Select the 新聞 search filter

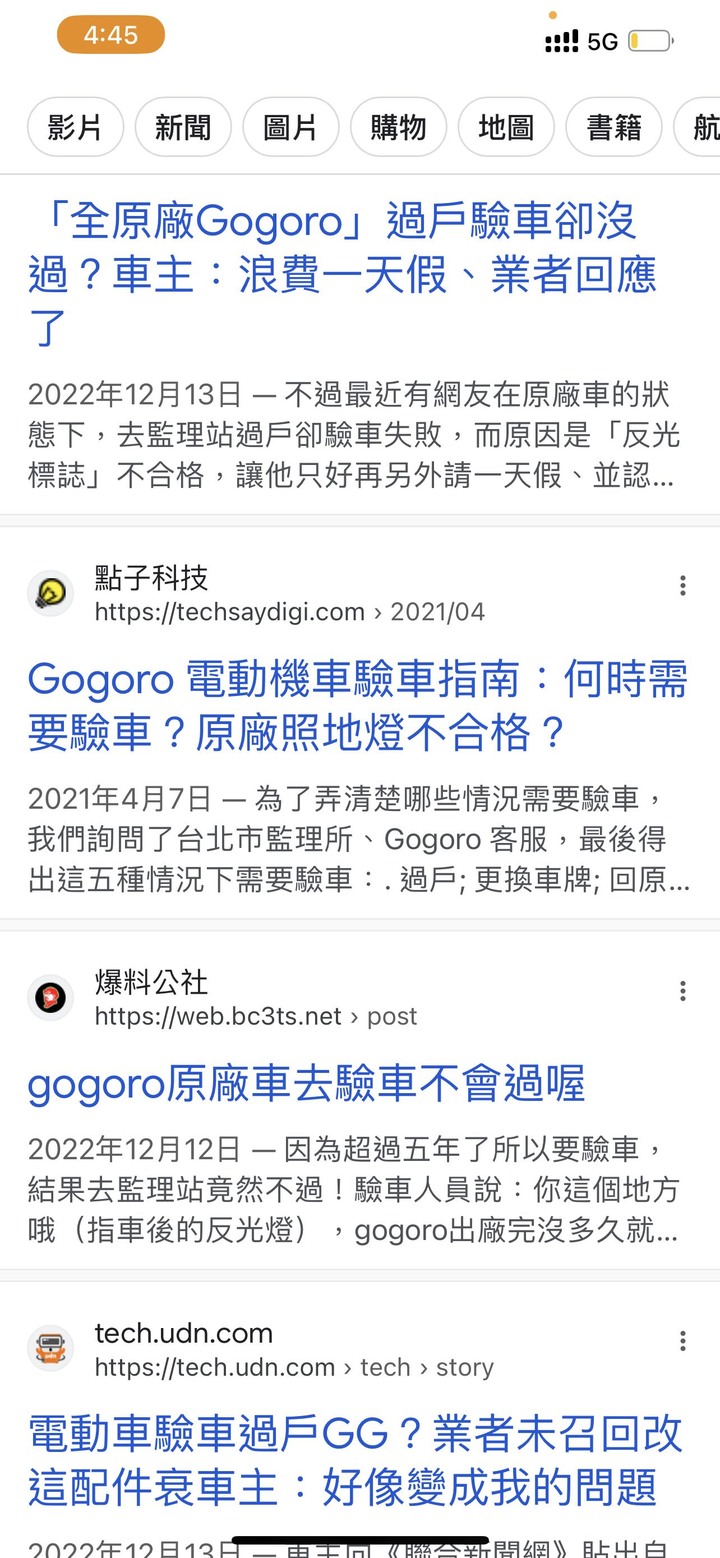[183, 127]
